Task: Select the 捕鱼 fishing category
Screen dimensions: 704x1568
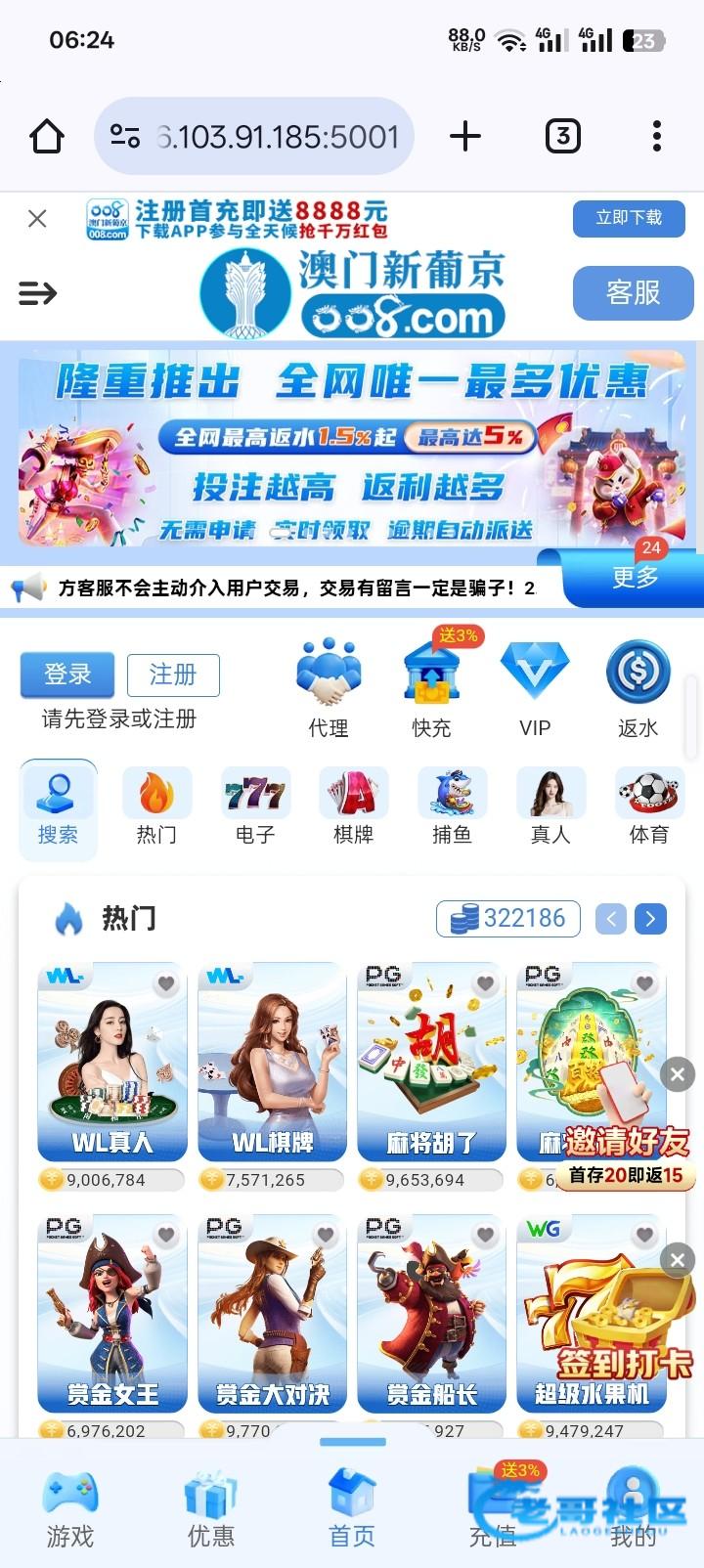Action: (452, 807)
